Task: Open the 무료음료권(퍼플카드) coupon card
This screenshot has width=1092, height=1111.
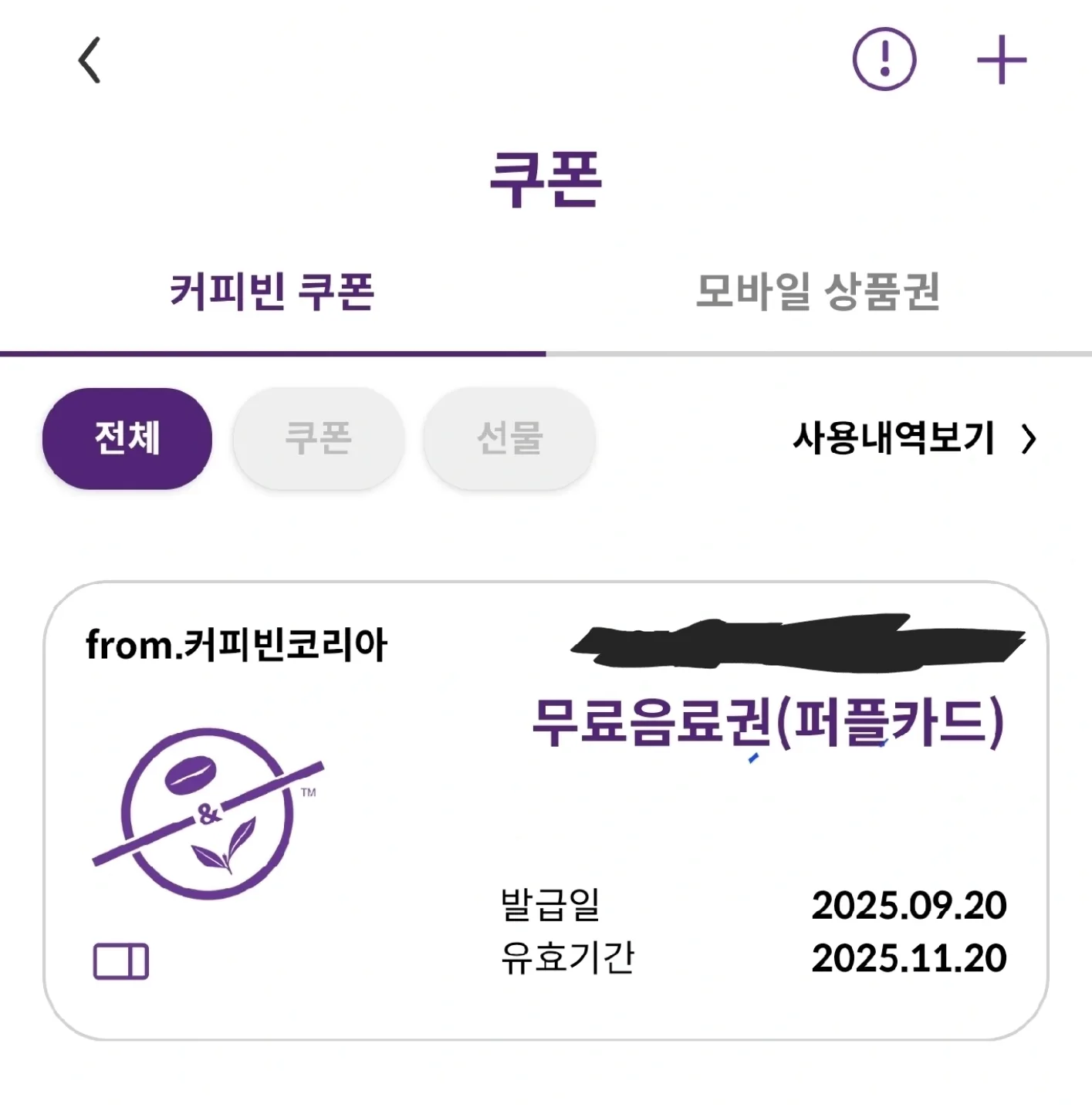Action: point(545,810)
